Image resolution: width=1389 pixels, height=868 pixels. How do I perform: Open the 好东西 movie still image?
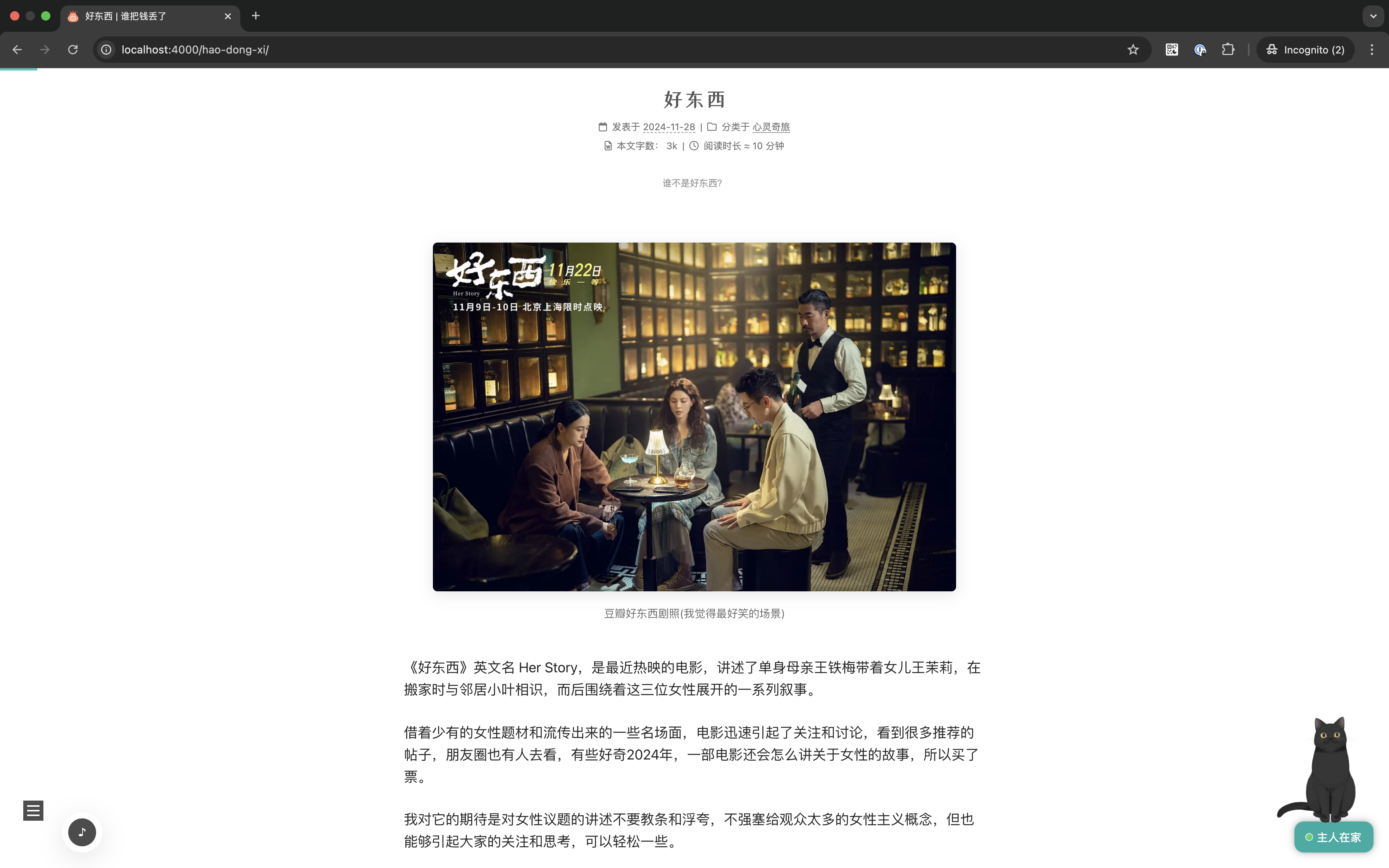click(x=694, y=417)
